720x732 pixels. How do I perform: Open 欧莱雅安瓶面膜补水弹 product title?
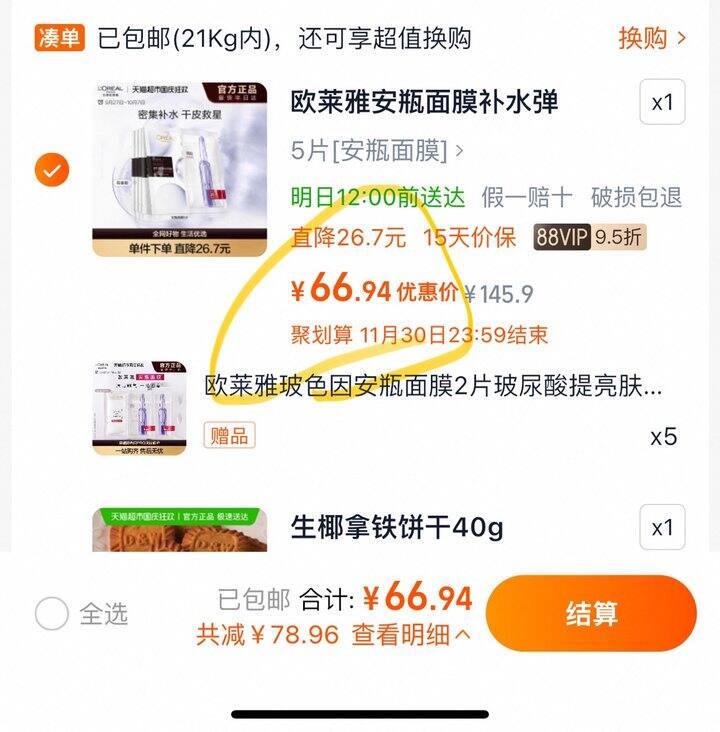point(424,102)
